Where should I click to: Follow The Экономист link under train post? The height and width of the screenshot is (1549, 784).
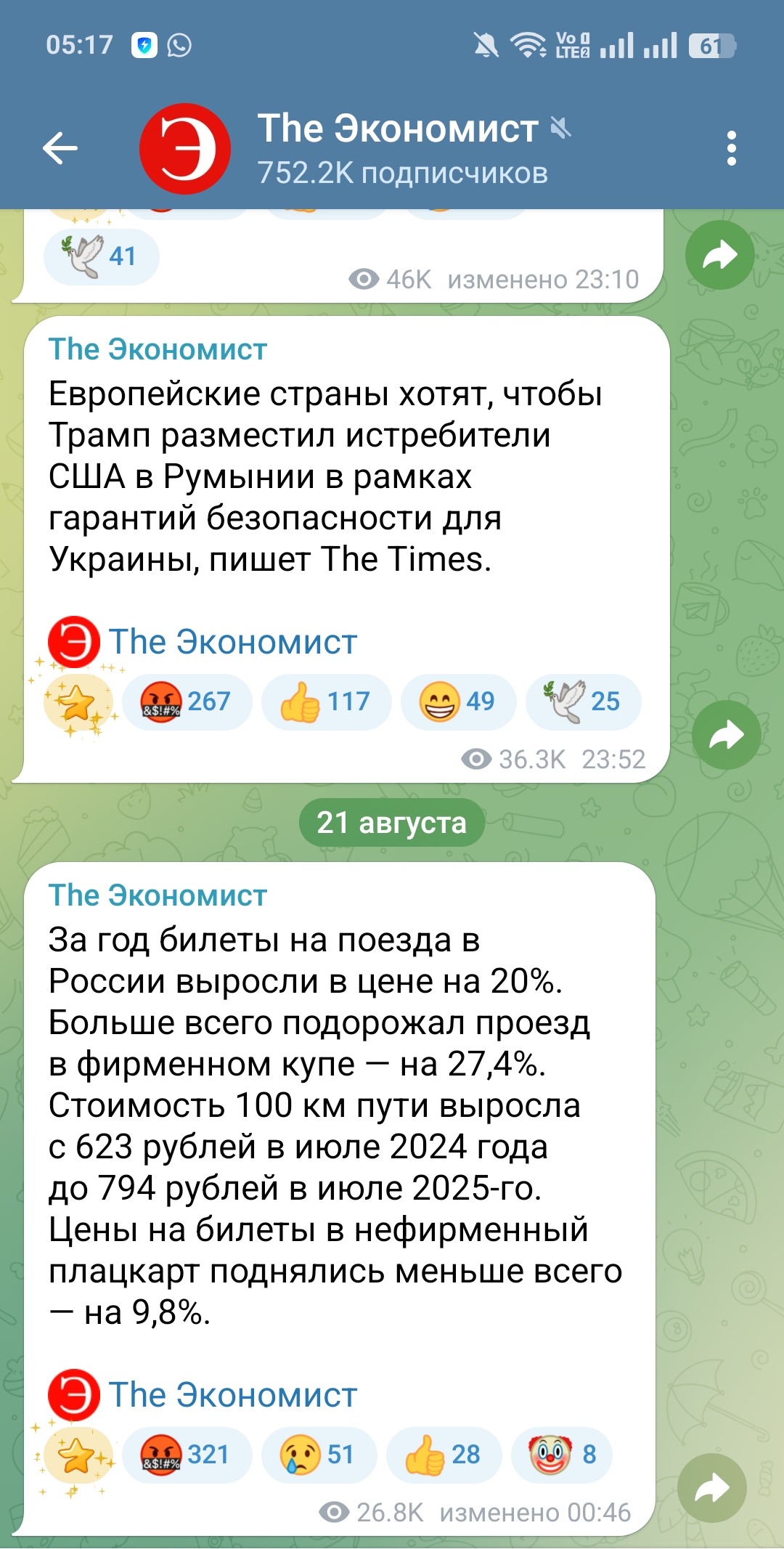tap(232, 1395)
